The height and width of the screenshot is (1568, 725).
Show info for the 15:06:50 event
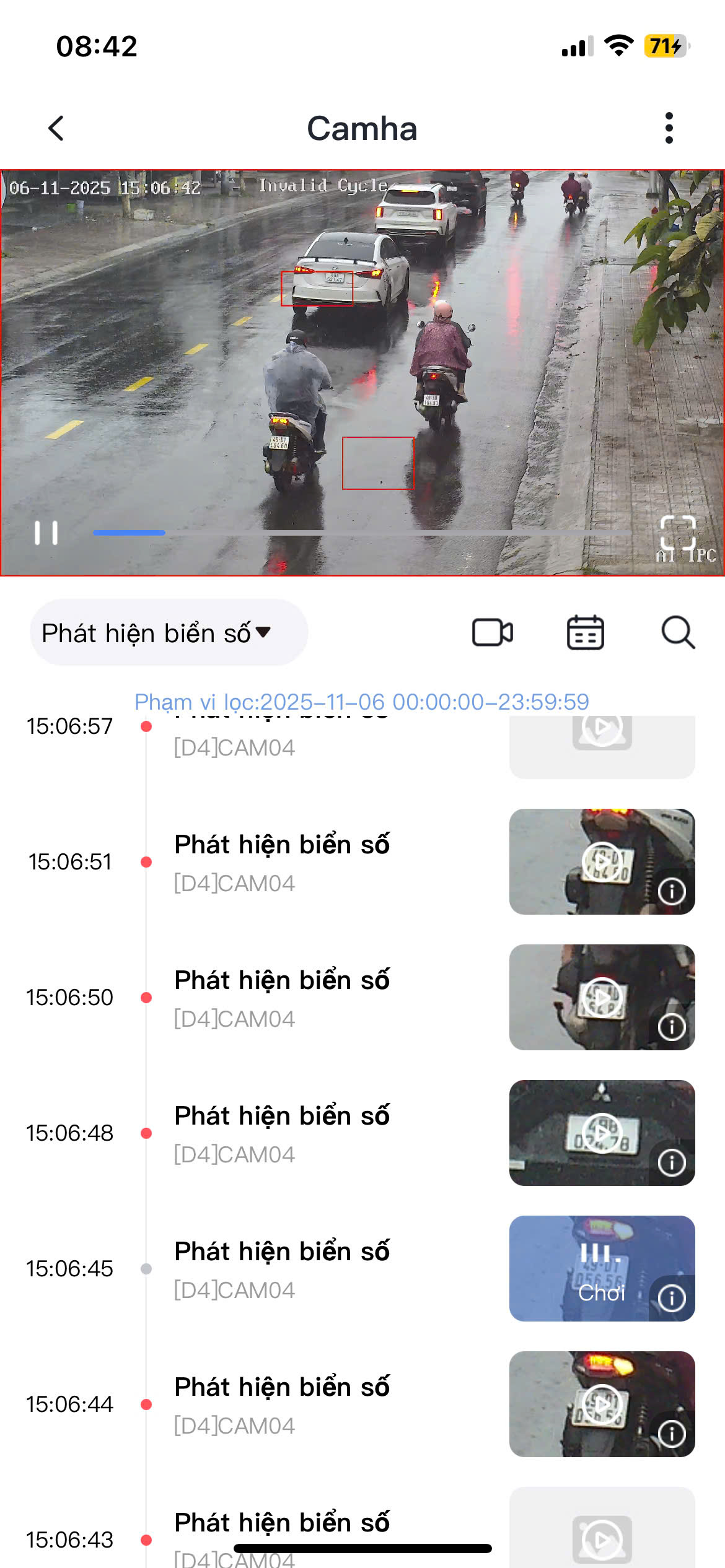pos(672,1027)
